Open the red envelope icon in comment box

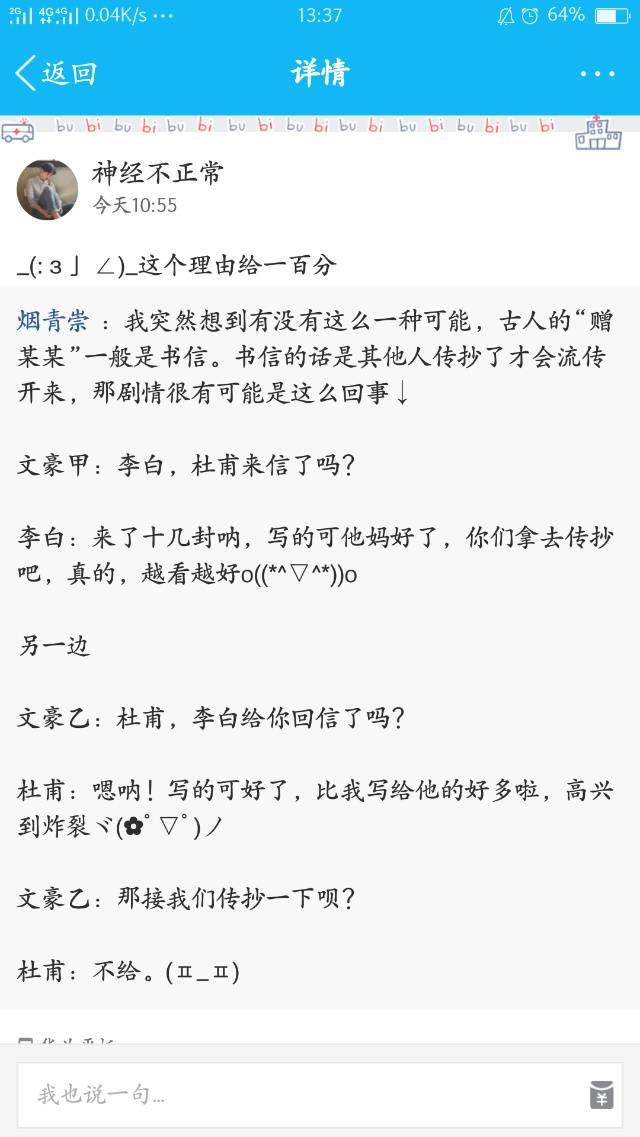tap(601, 1095)
